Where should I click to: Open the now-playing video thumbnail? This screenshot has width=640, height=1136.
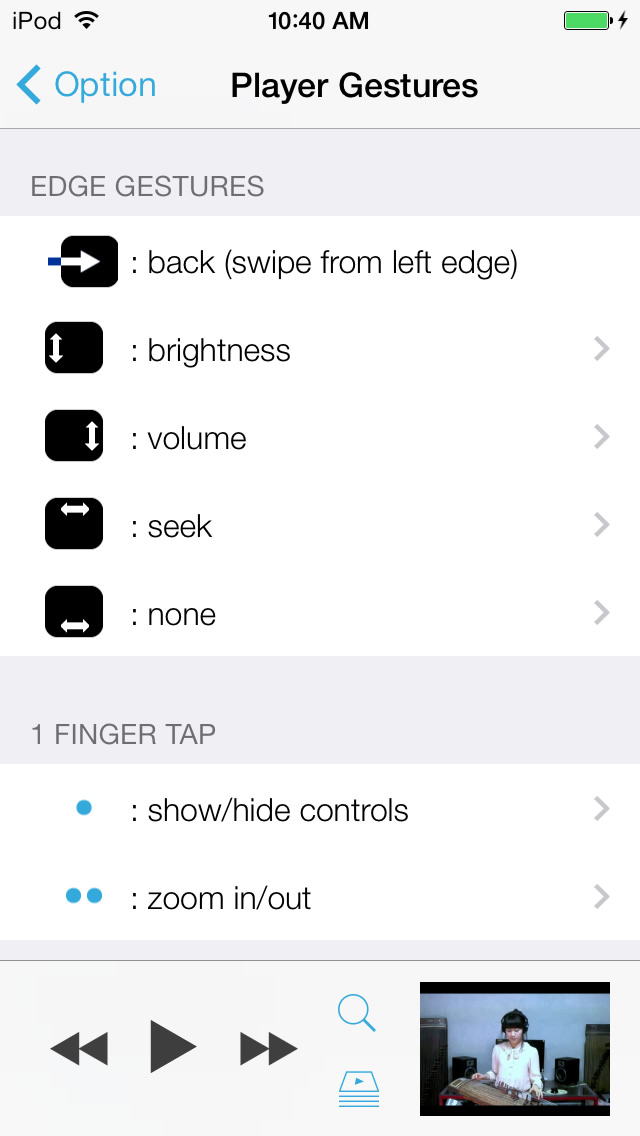[x=514, y=1048]
